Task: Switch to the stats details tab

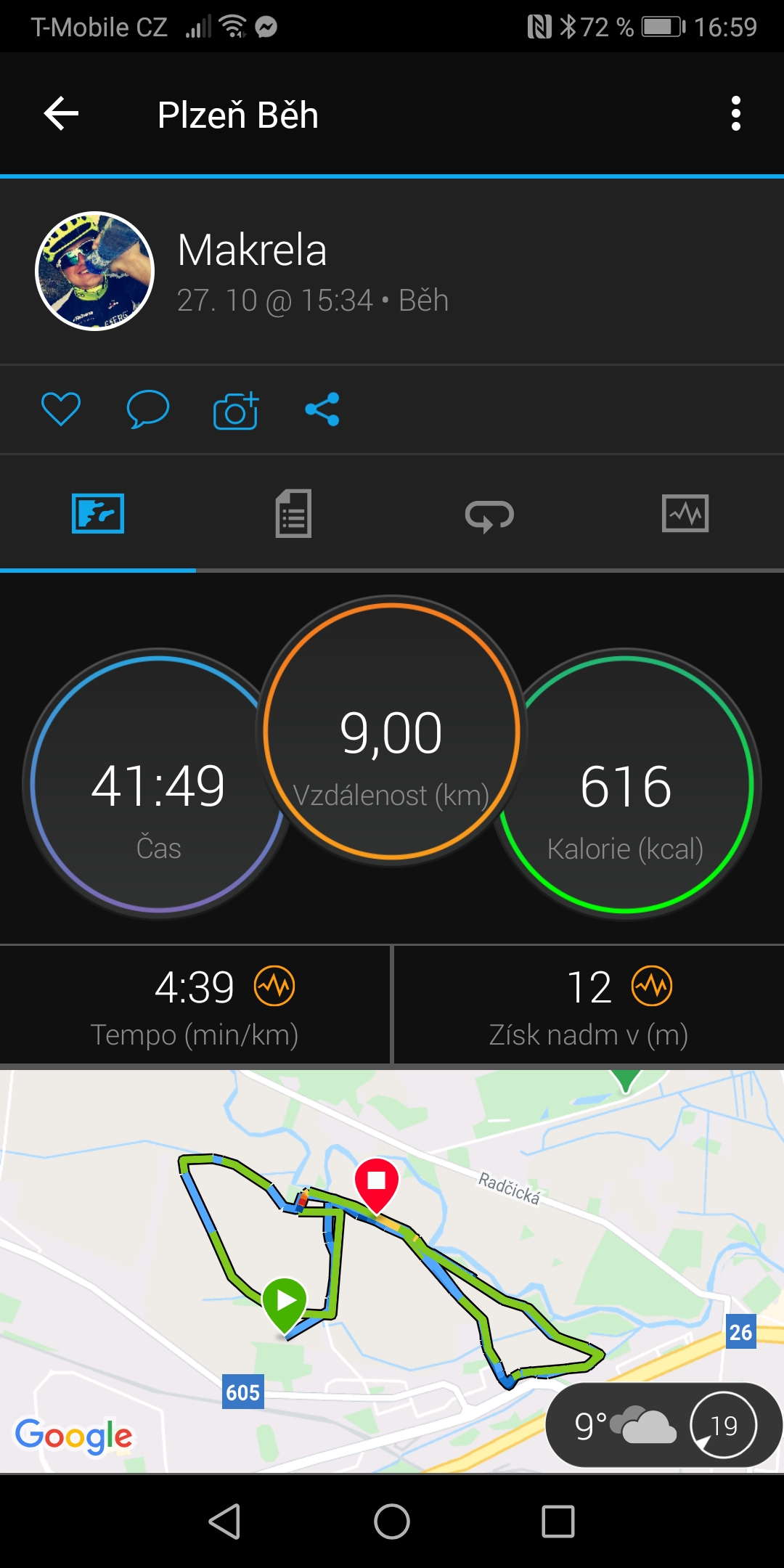Action: tap(293, 514)
